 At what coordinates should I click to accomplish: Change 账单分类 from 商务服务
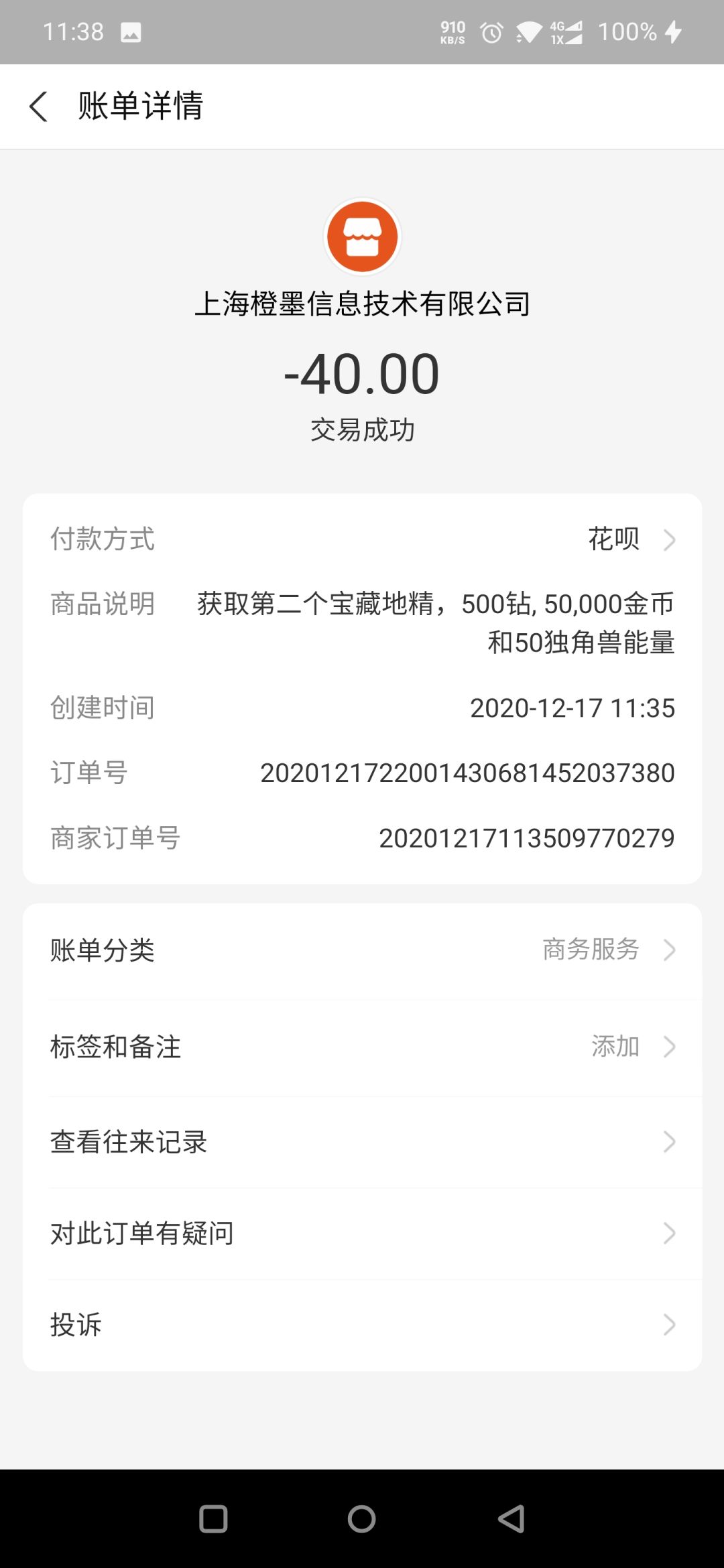point(362,950)
